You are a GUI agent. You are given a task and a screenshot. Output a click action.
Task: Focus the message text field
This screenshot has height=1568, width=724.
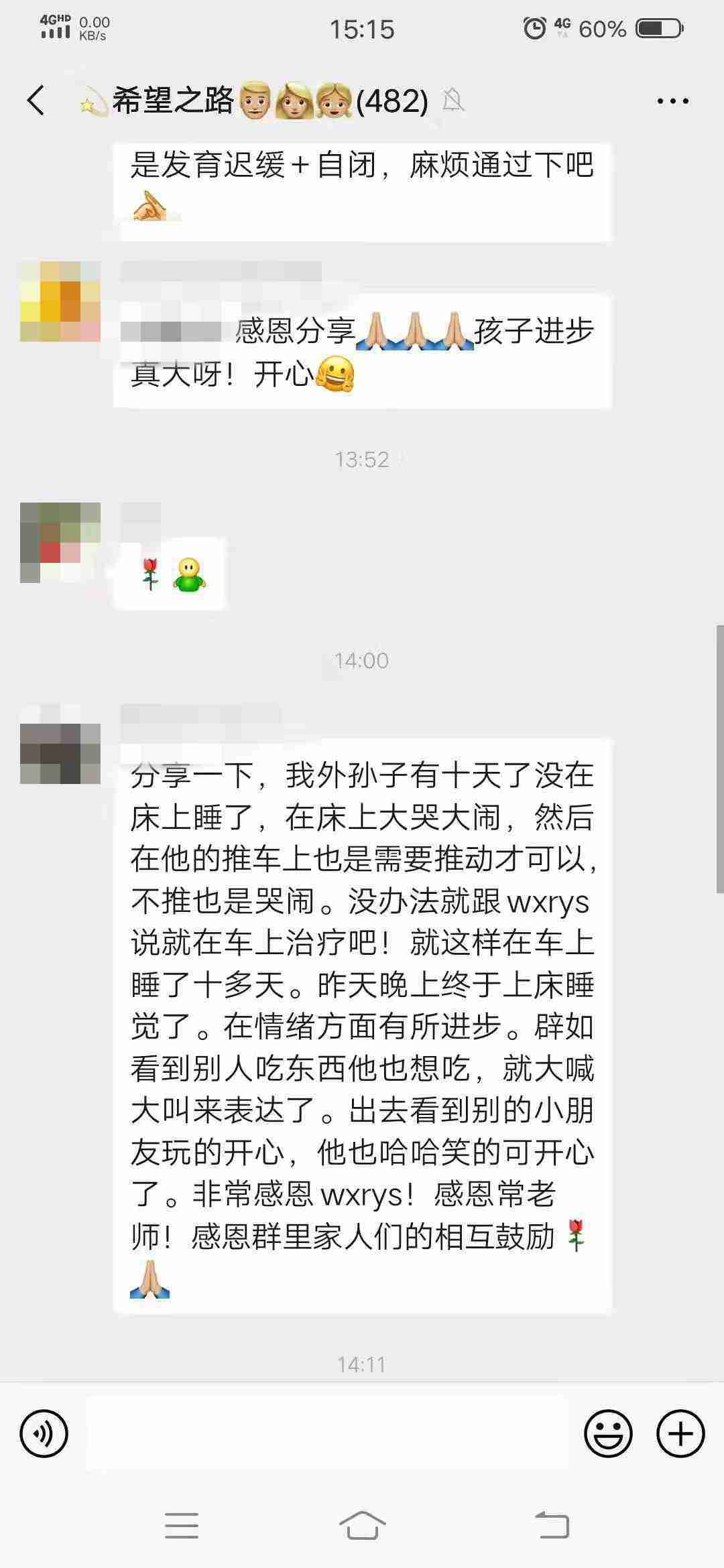(x=327, y=1434)
